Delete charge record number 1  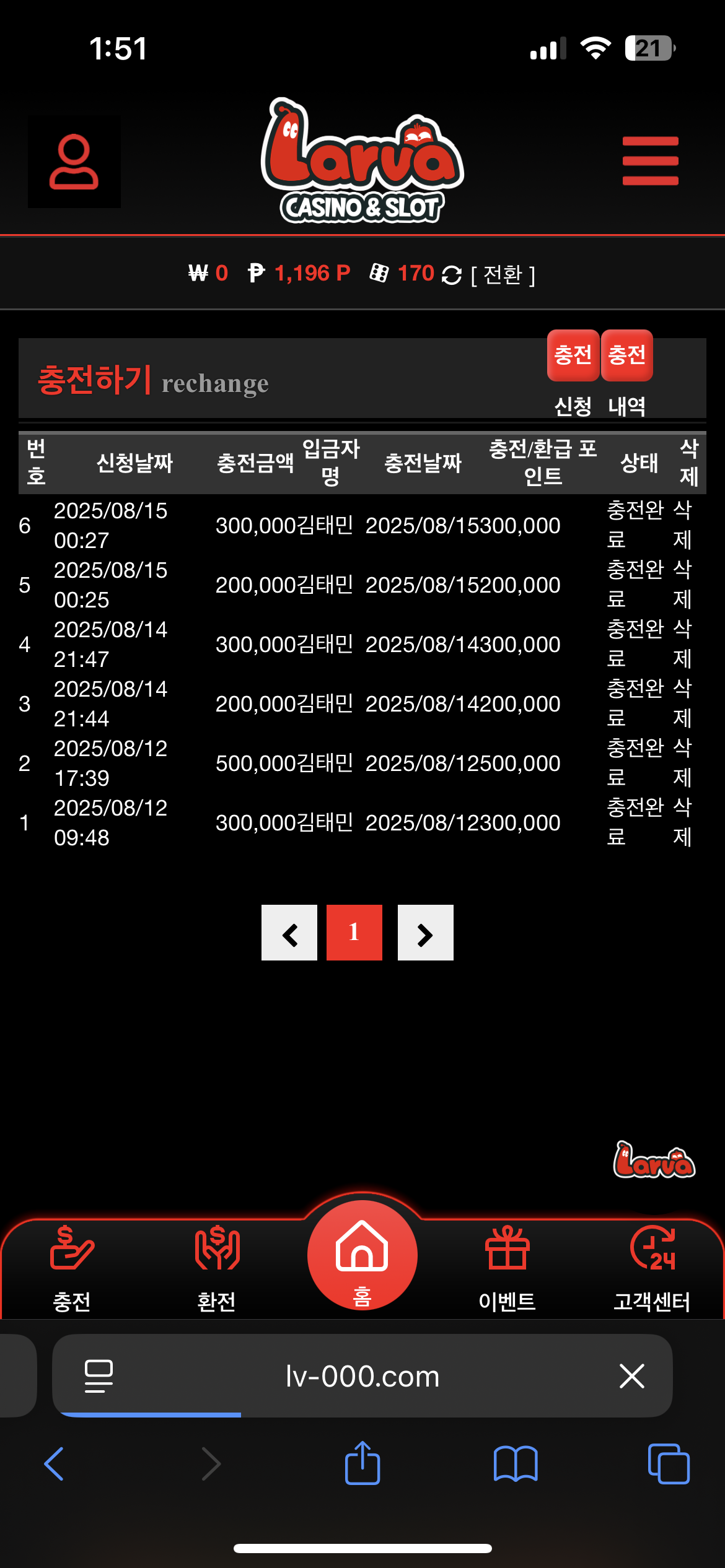tap(682, 822)
